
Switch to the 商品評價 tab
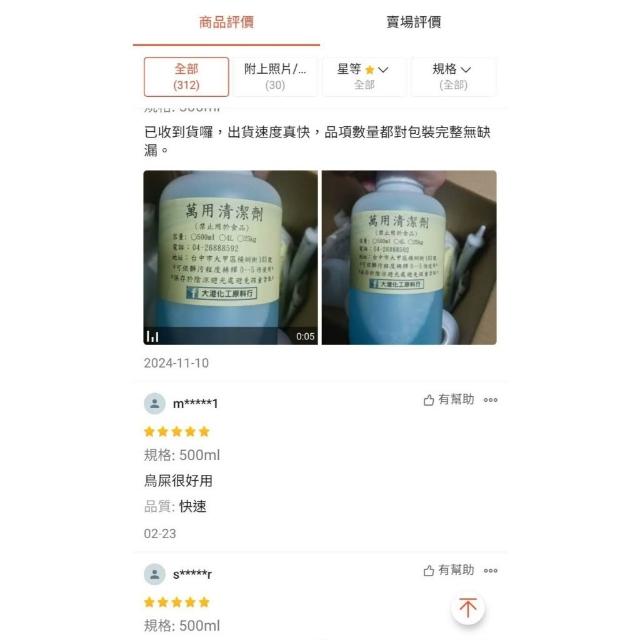point(226,22)
